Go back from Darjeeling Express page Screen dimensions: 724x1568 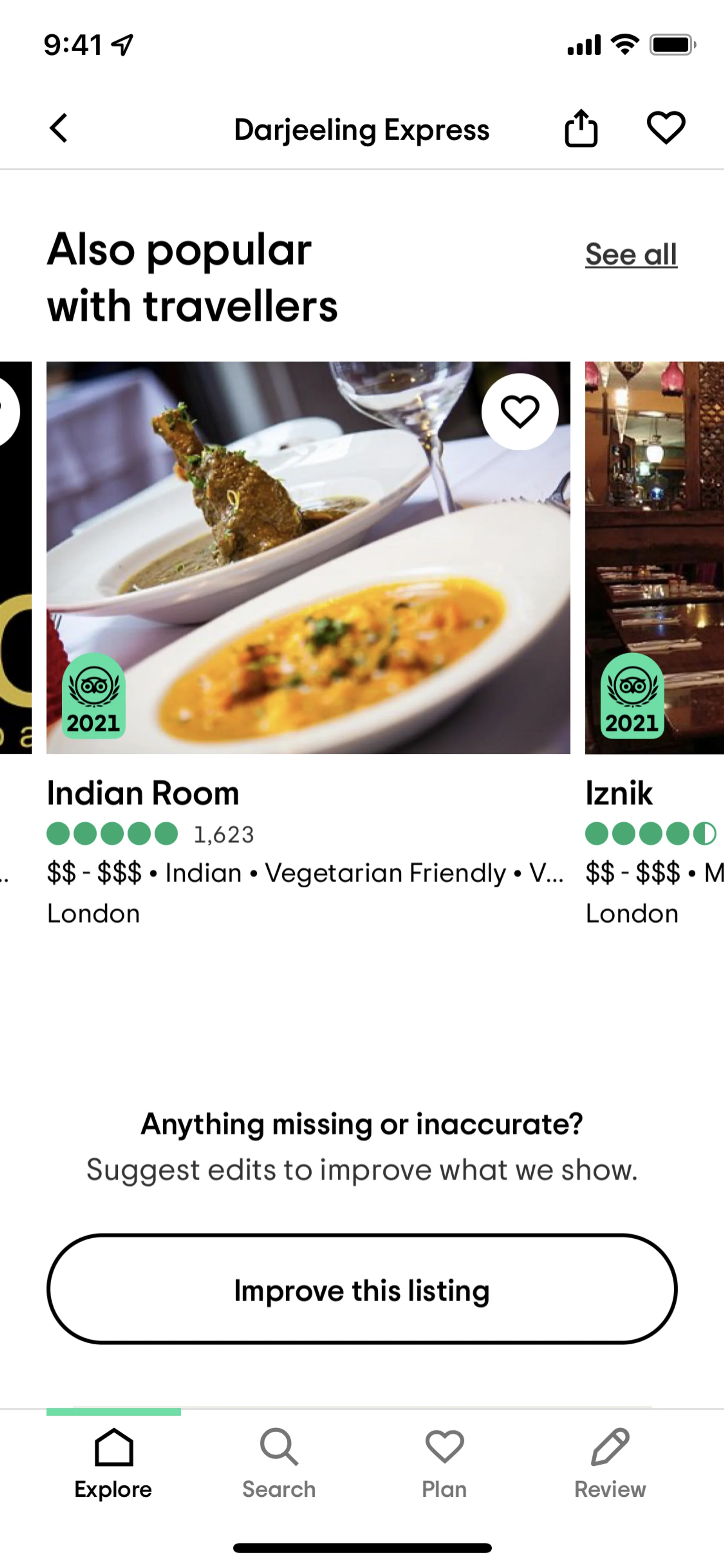tap(59, 128)
